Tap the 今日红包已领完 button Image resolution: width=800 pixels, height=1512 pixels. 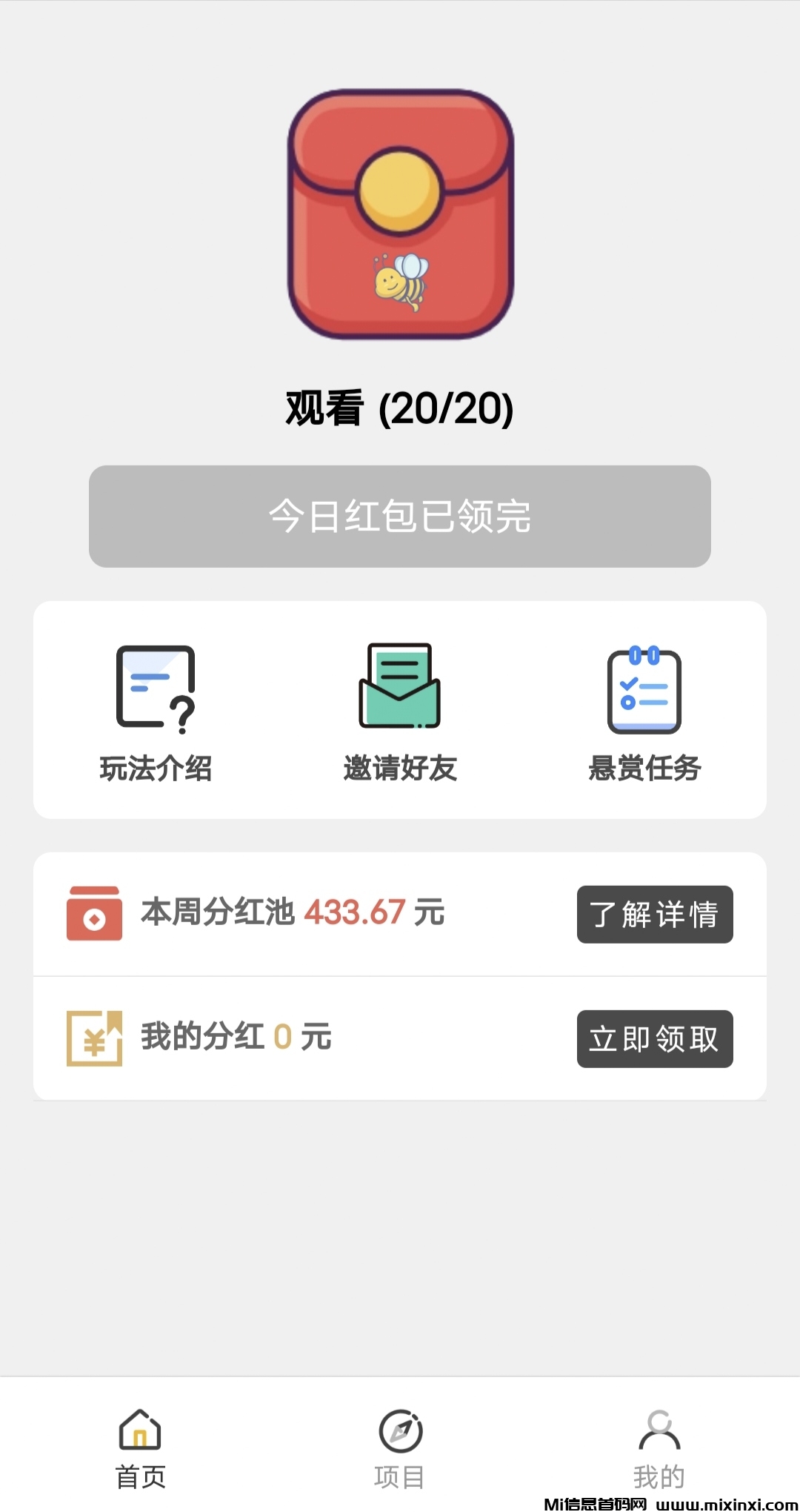pyautogui.click(x=400, y=517)
